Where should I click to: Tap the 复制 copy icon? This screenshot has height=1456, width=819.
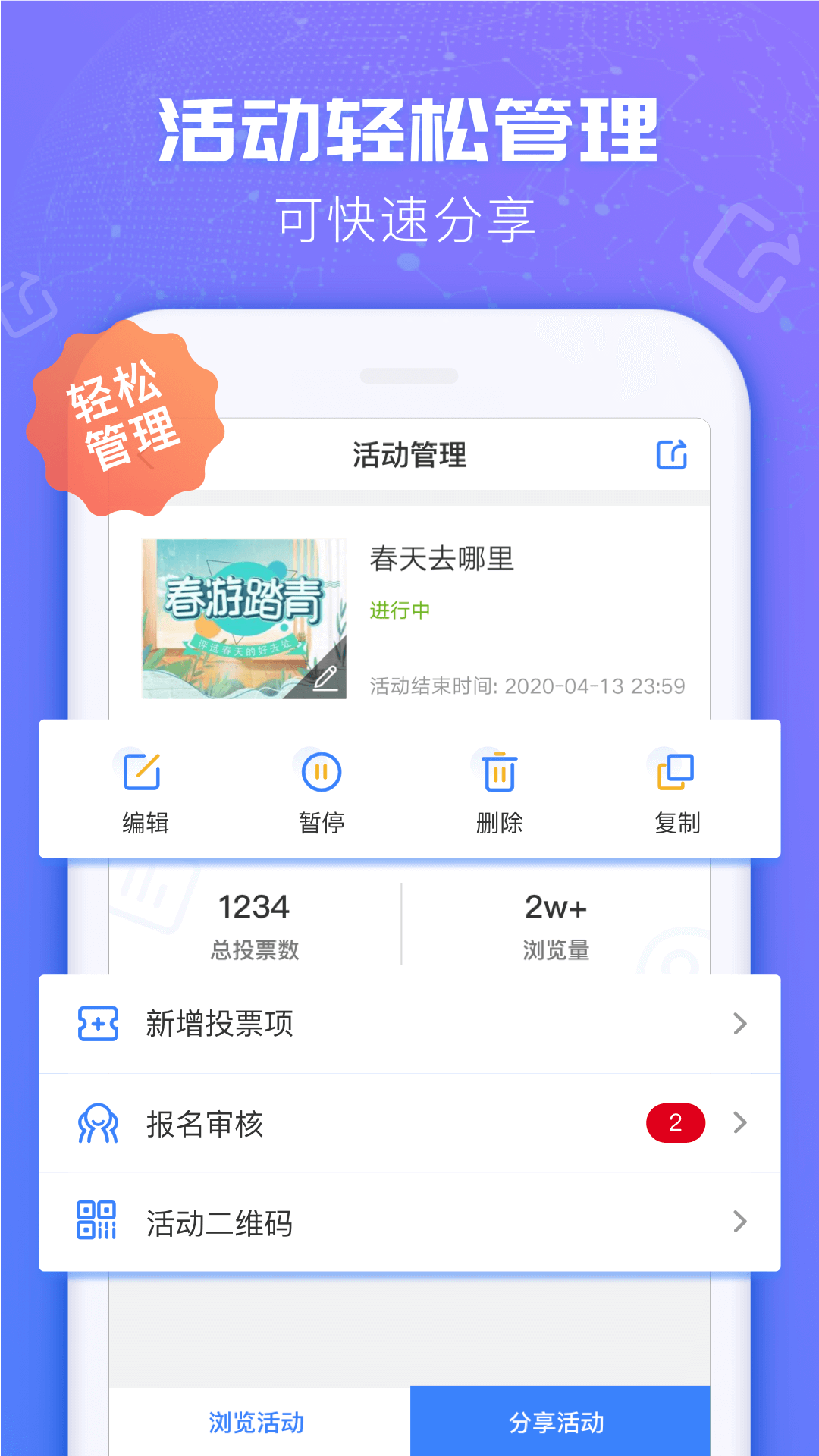point(675,772)
